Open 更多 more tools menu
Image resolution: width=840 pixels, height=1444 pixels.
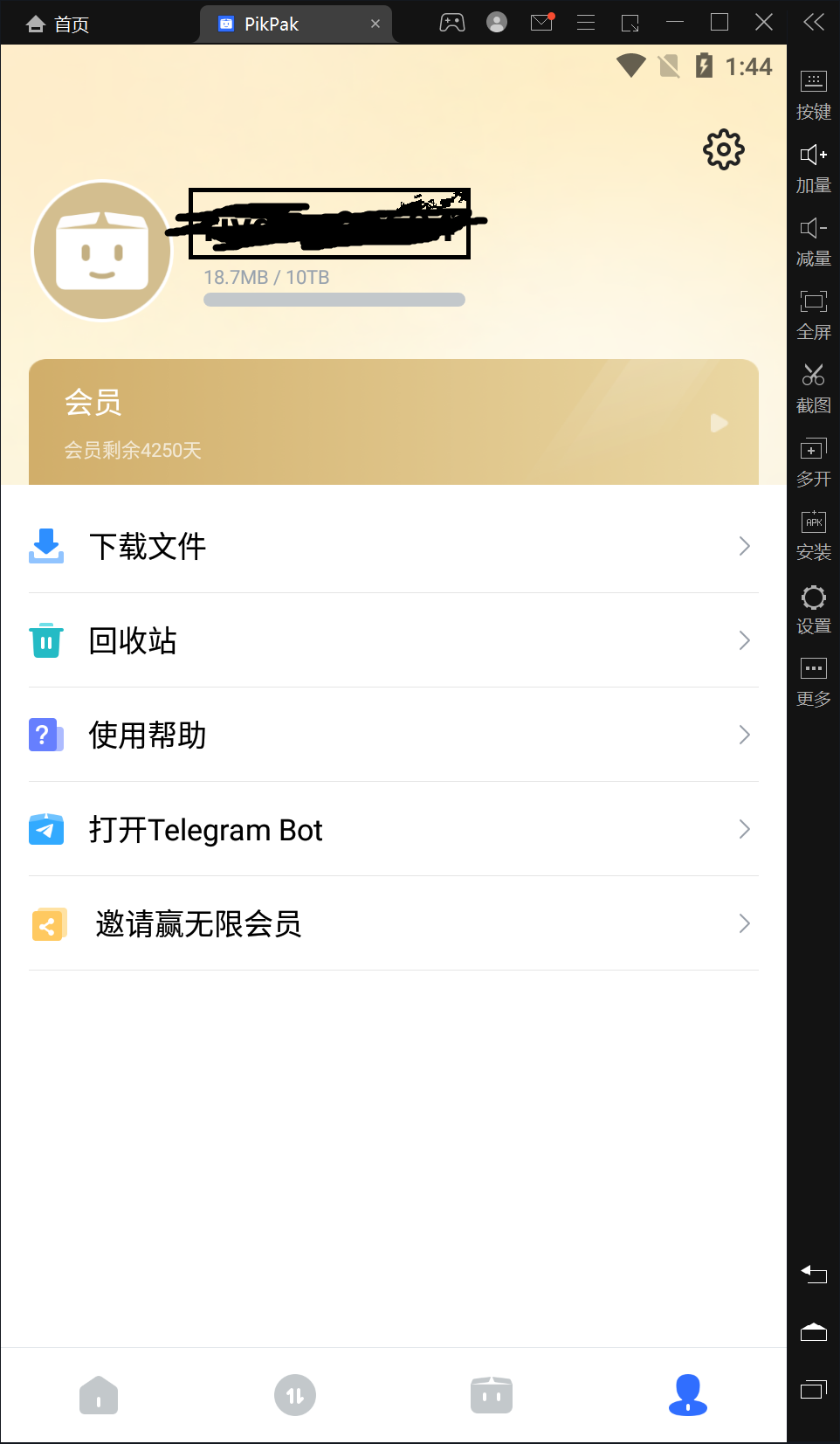(x=814, y=681)
